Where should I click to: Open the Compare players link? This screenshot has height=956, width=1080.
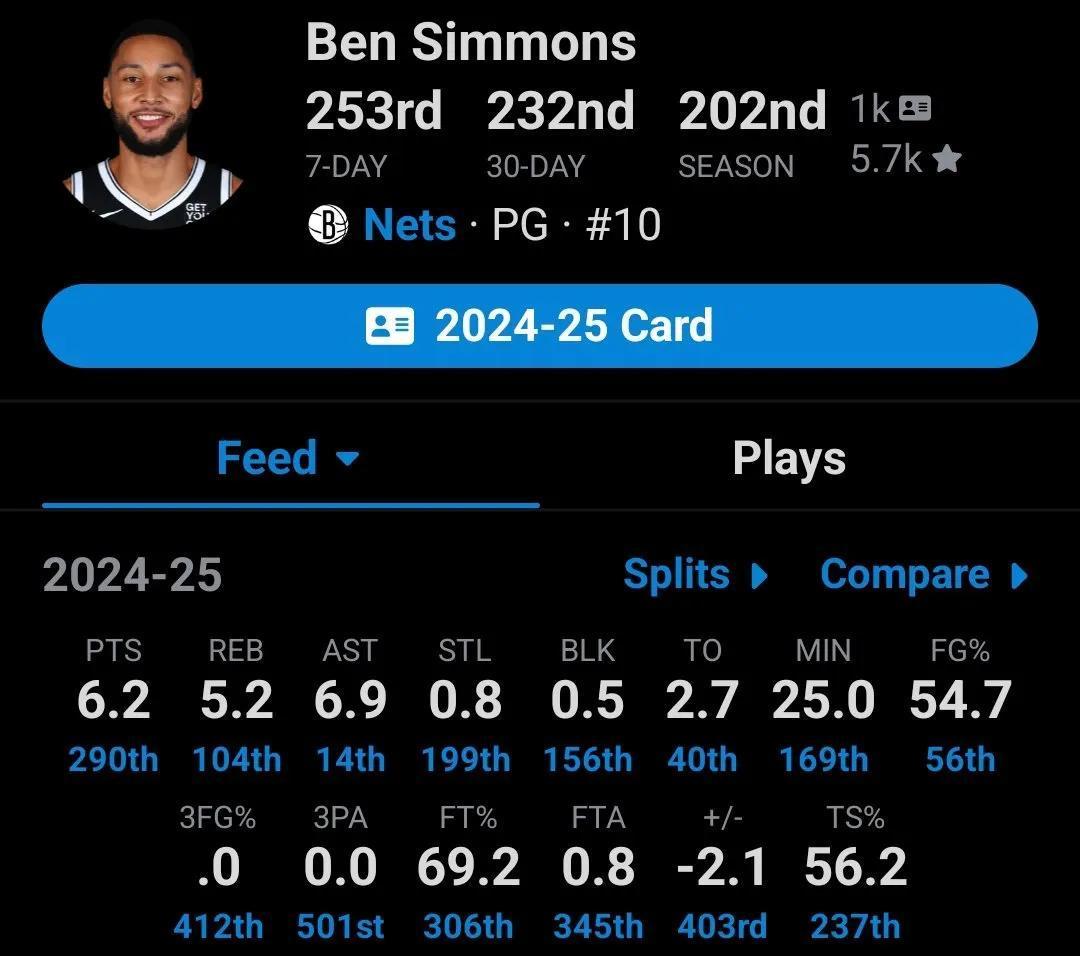pyautogui.click(x=923, y=575)
